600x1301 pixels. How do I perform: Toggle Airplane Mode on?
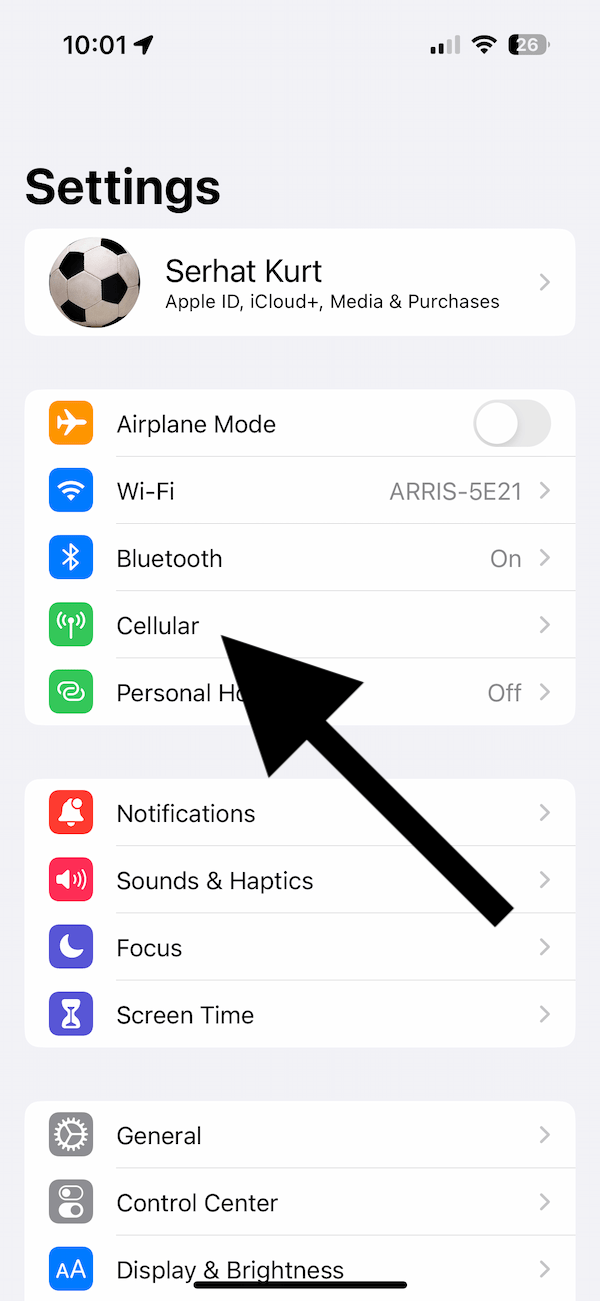pyautogui.click(x=511, y=423)
